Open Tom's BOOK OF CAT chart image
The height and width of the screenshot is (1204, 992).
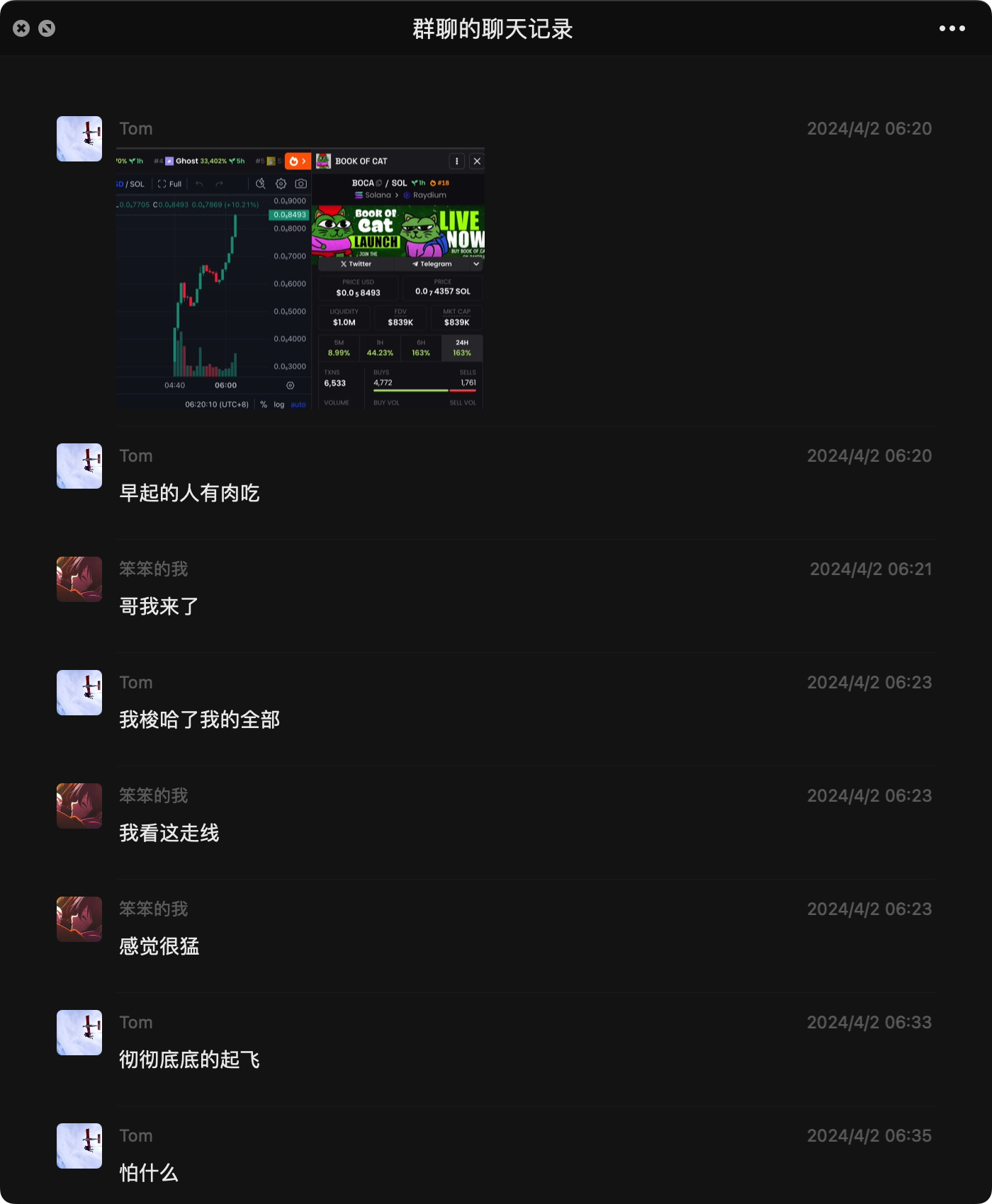[x=300, y=278]
